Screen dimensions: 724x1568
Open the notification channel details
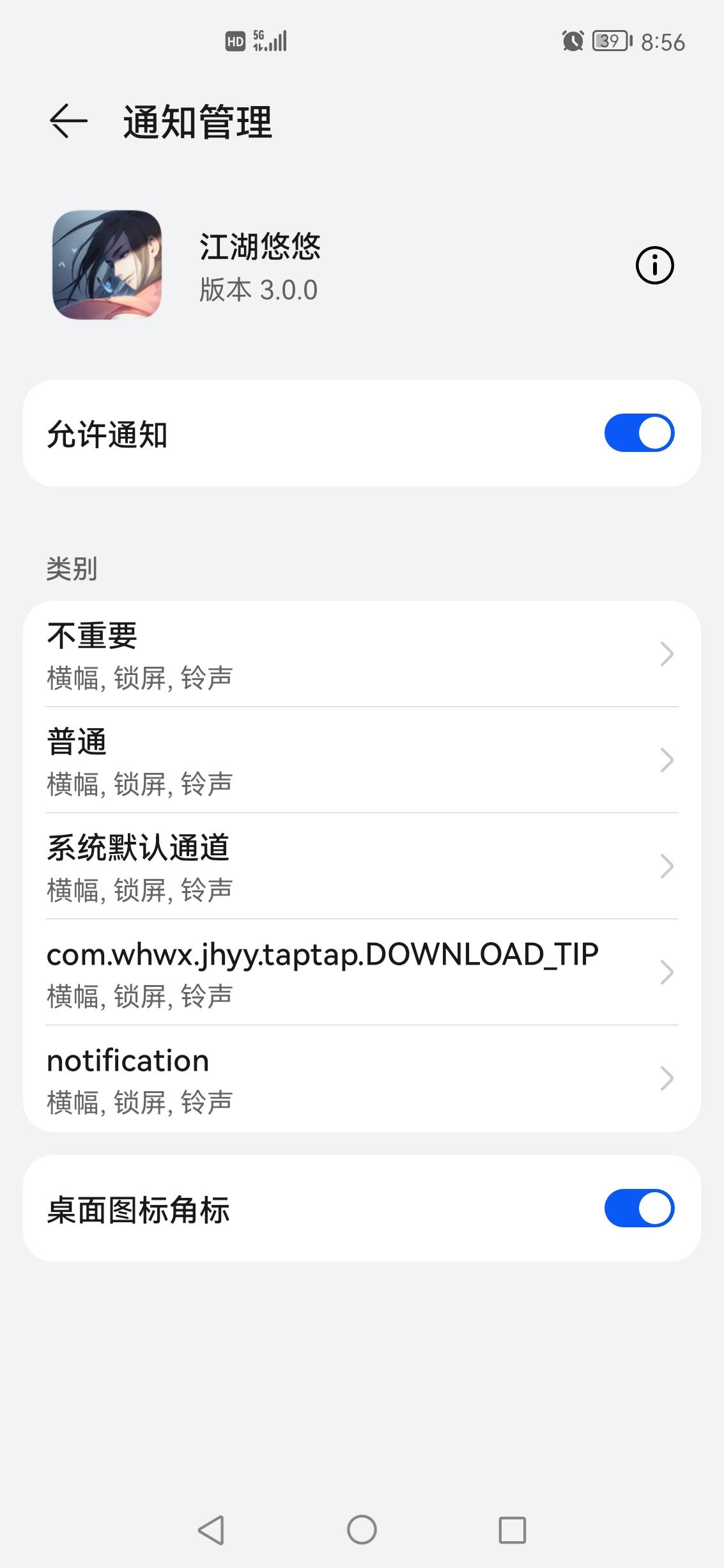[x=362, y=1078]
